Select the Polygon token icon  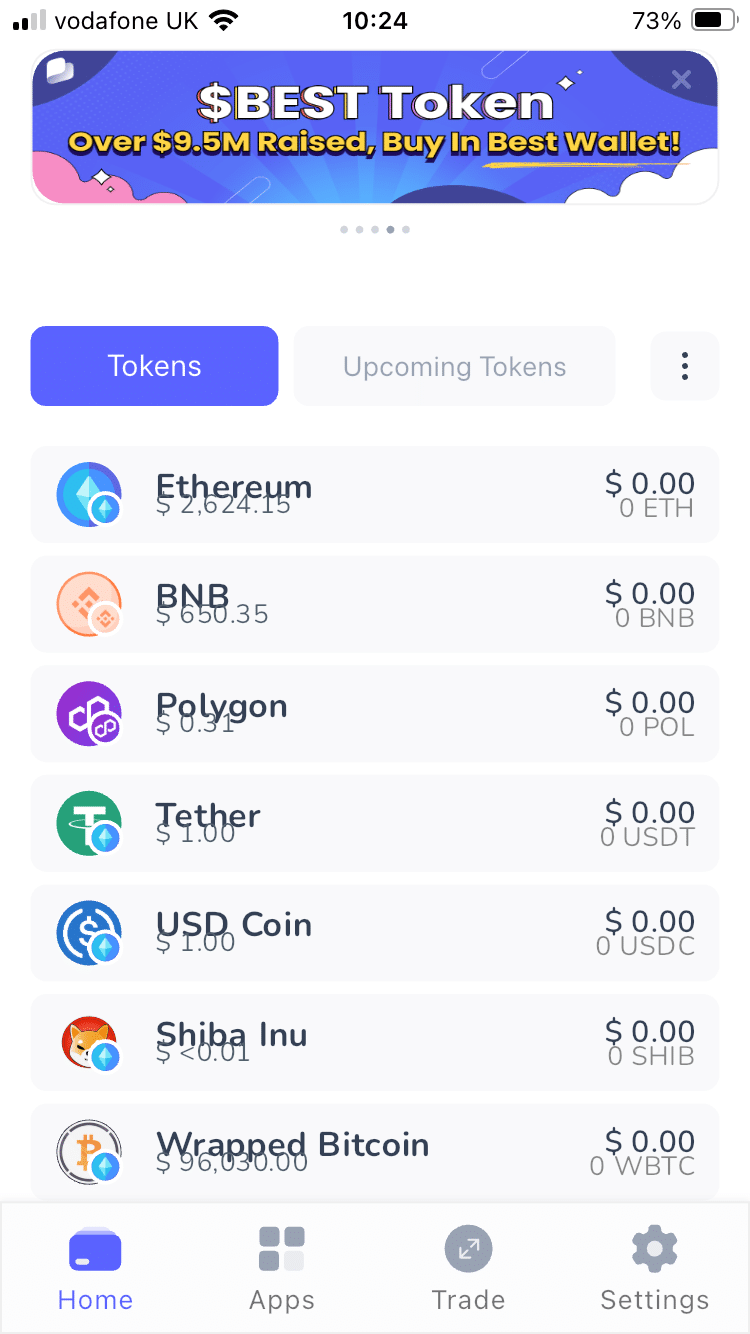pos(89,714)
